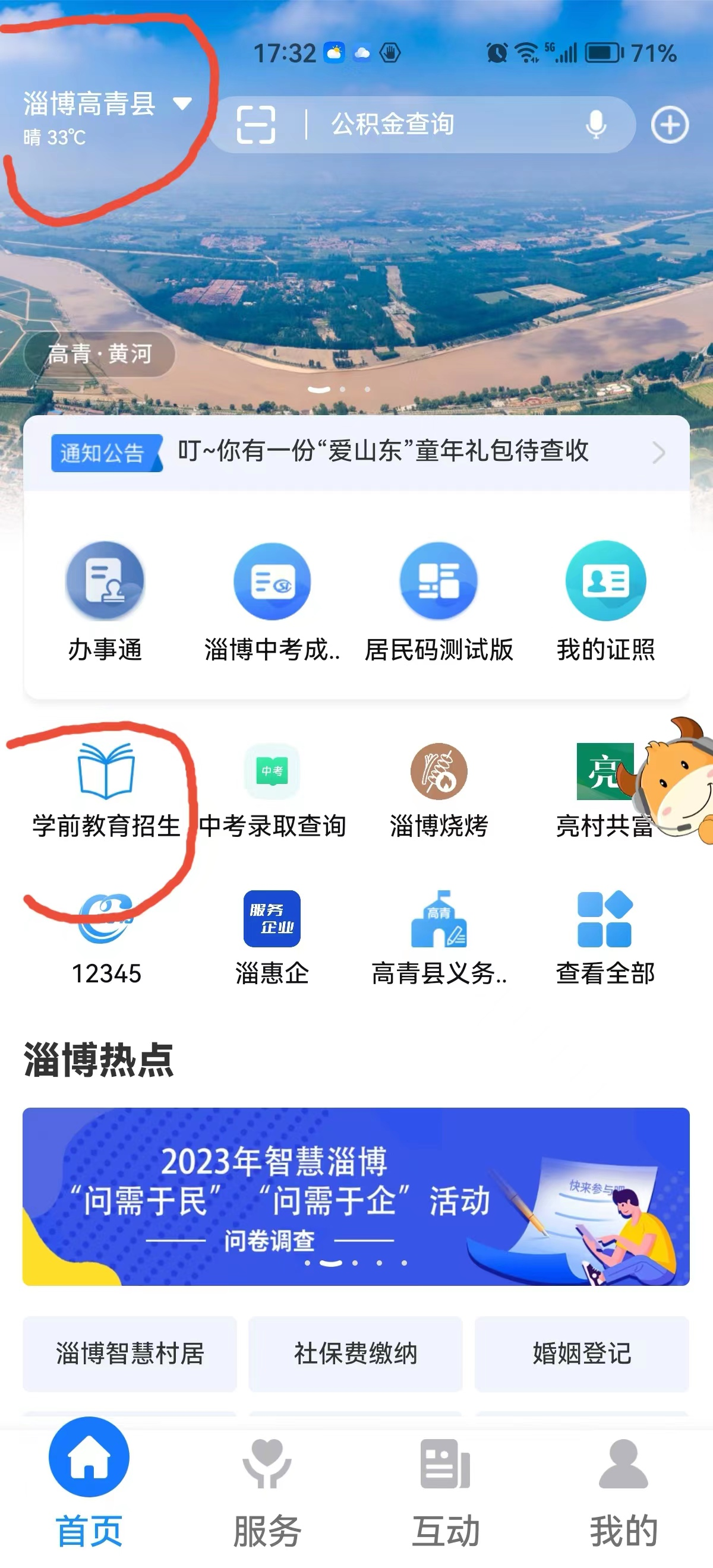This screenshot has height=1568, width=713.
Task: Start voice search with the microphone
Action: pos(595,125)
